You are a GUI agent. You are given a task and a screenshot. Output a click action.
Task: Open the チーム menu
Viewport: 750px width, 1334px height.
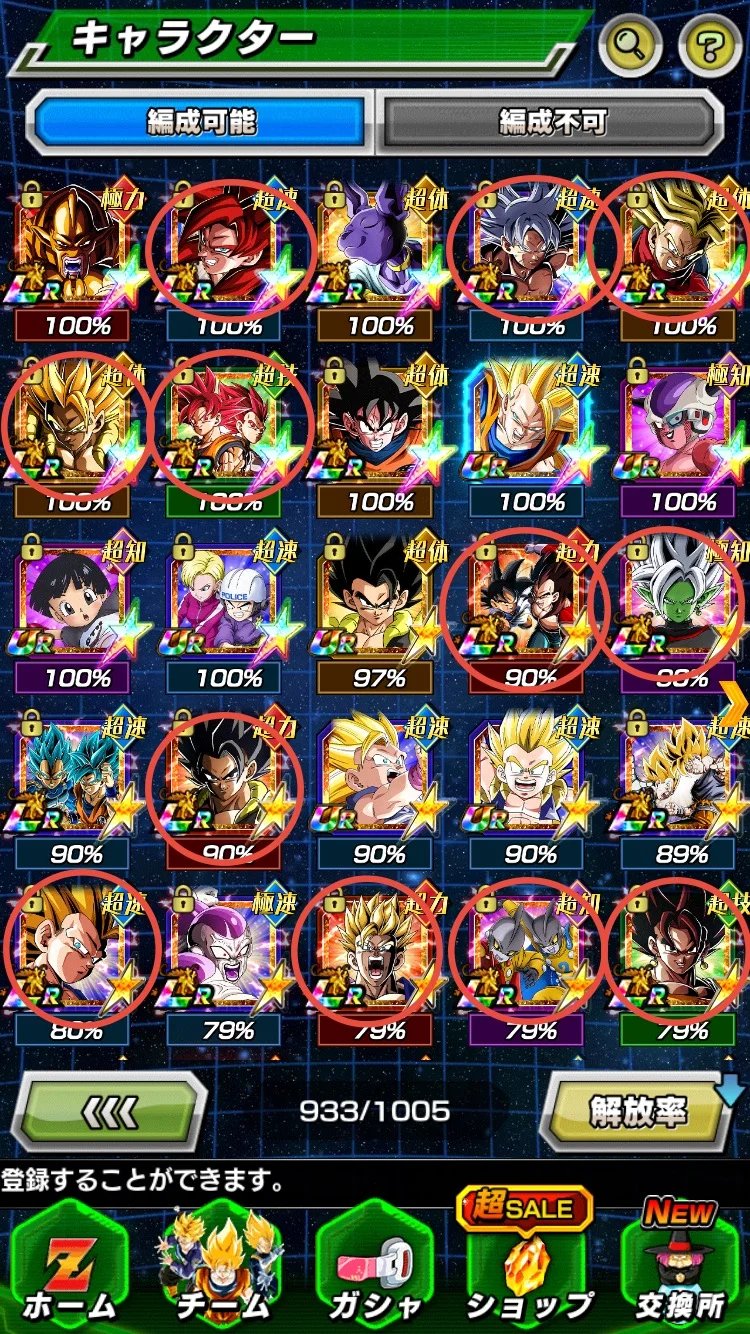[222, 1268]
